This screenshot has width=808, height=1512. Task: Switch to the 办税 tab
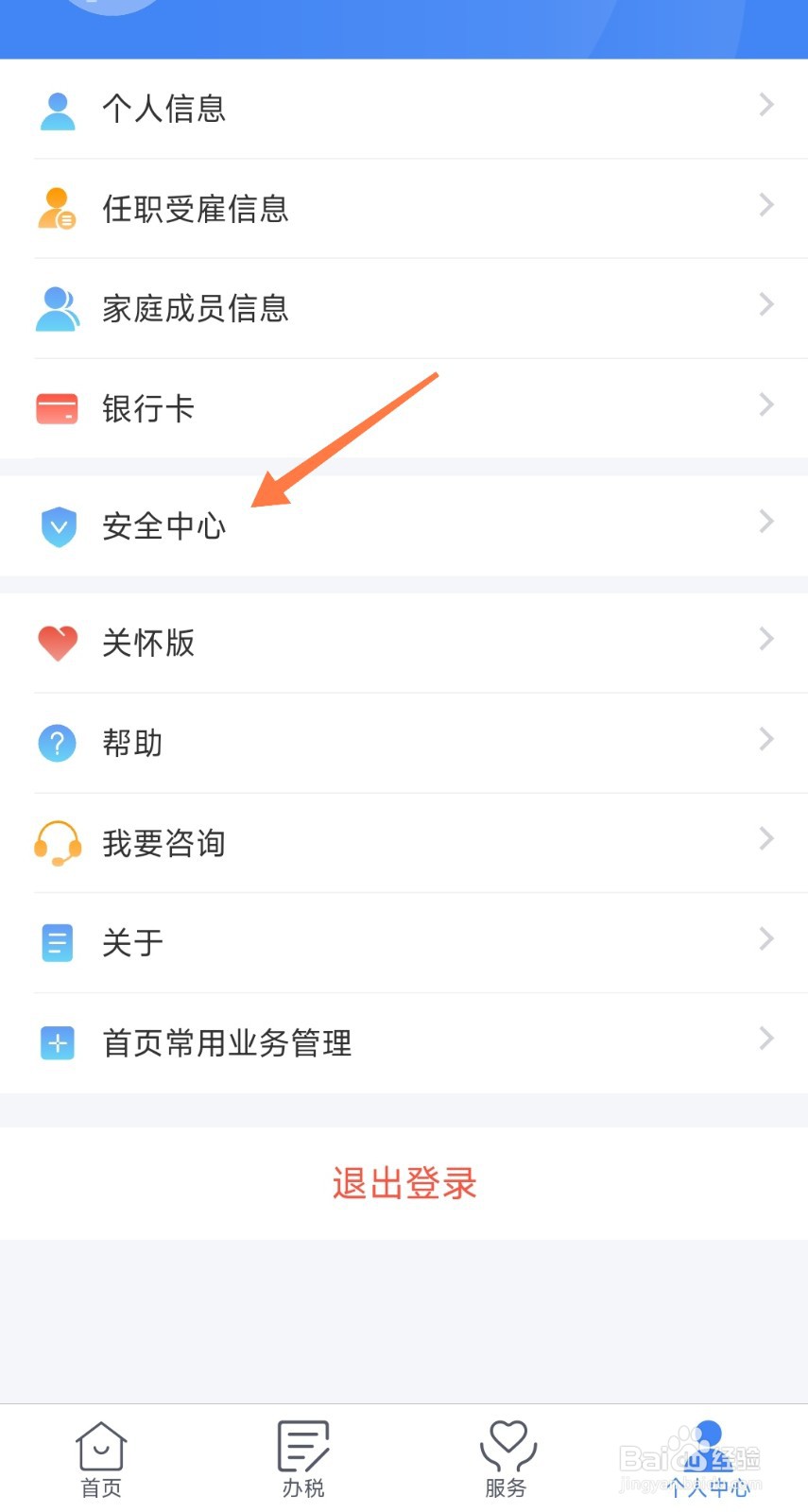(x=302, y=1457)
